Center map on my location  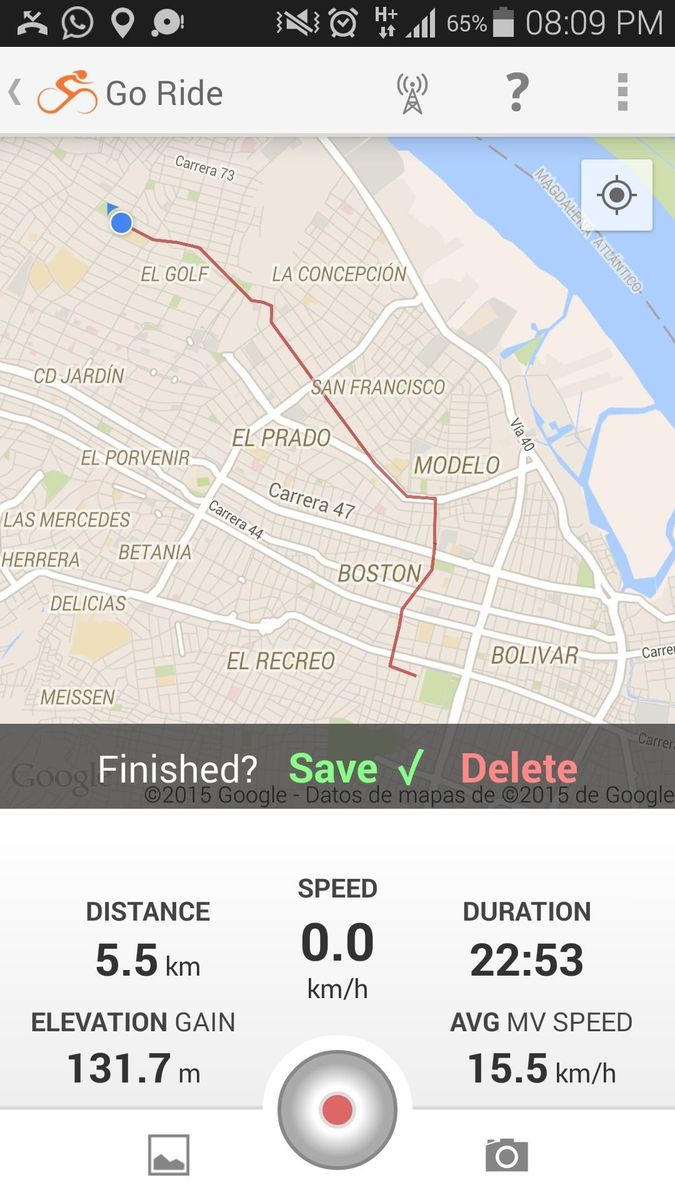click(x=616, y=194)
